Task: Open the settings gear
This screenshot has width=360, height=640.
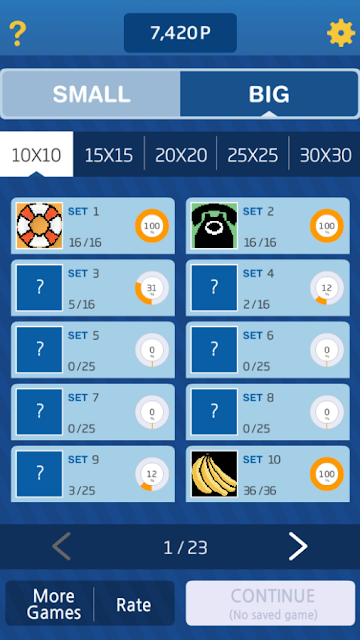Action: (341, 33)
